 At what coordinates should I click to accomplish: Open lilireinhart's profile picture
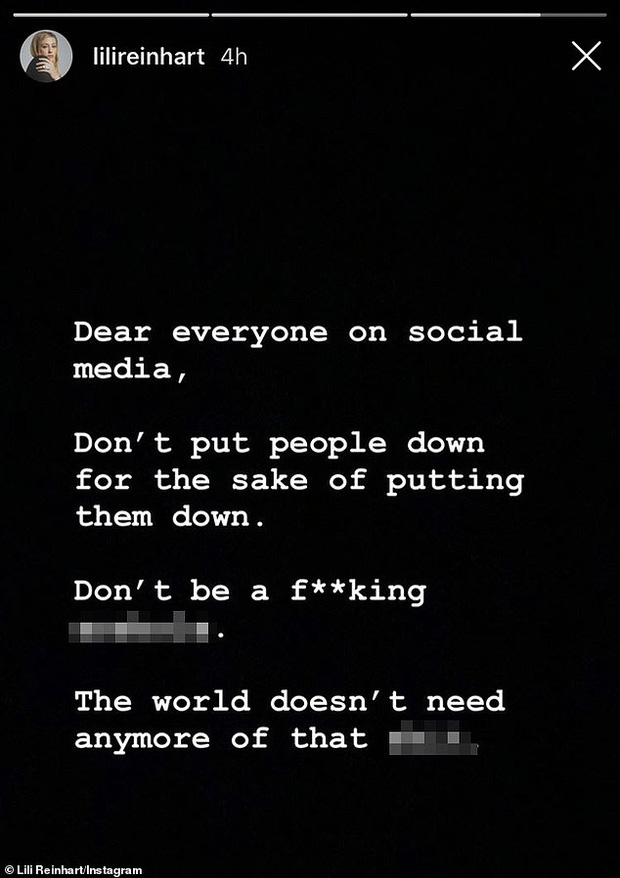(46, 57)
